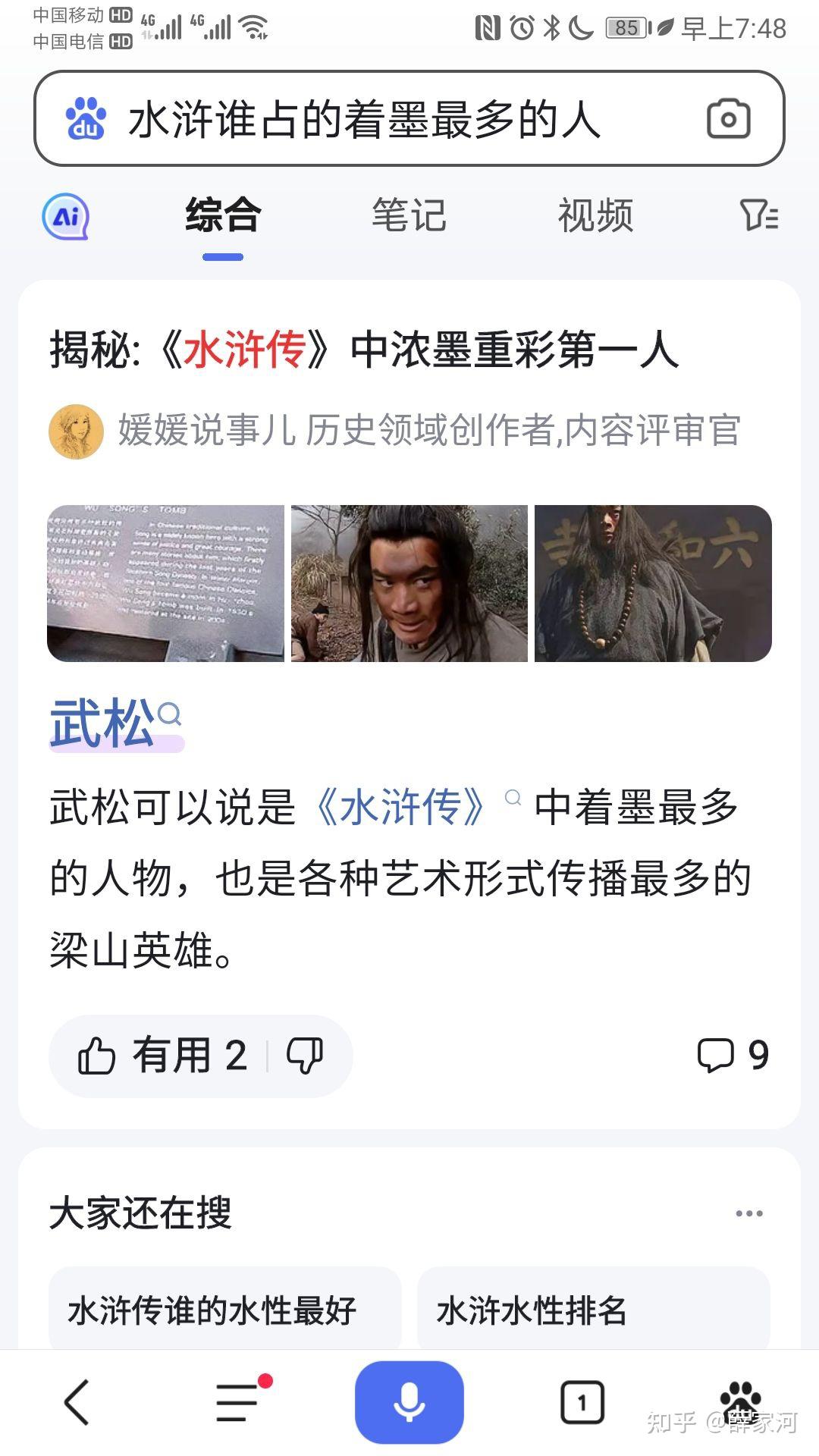Switch to the 综合 tab
The image size is (819, 1456).
223,215
